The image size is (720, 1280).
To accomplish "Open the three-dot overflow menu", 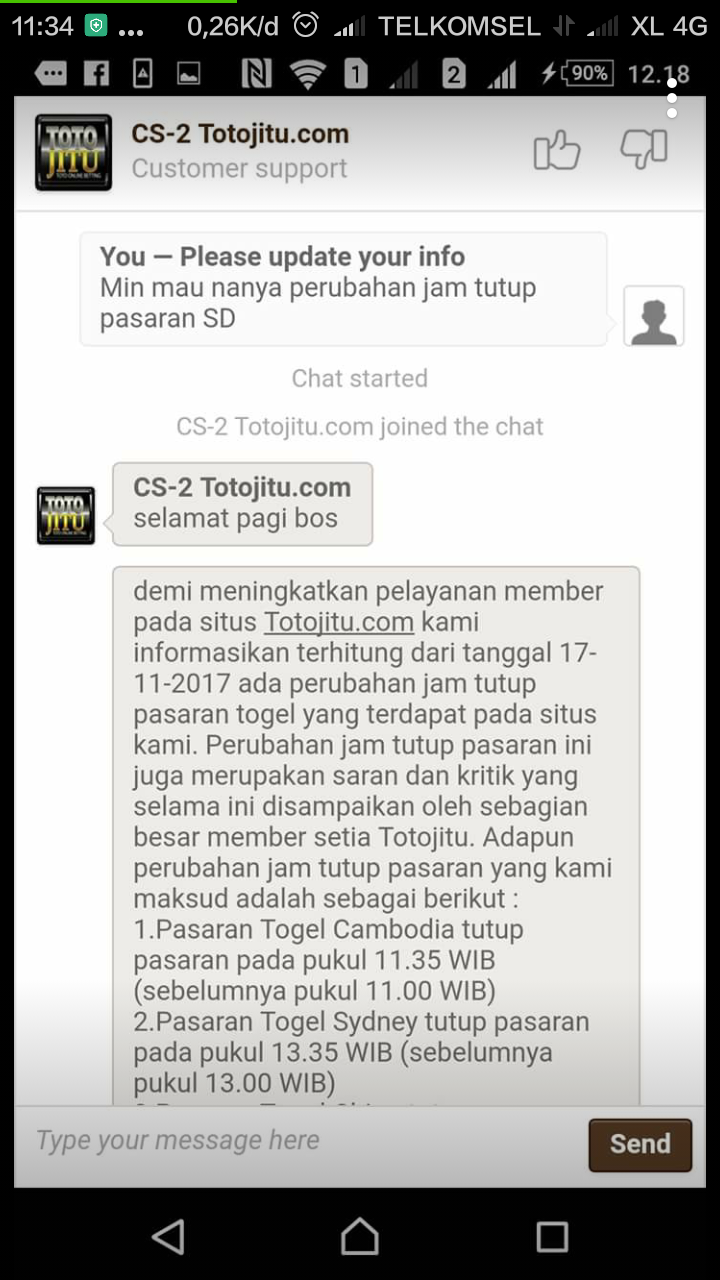I will [x=672, y=98].
